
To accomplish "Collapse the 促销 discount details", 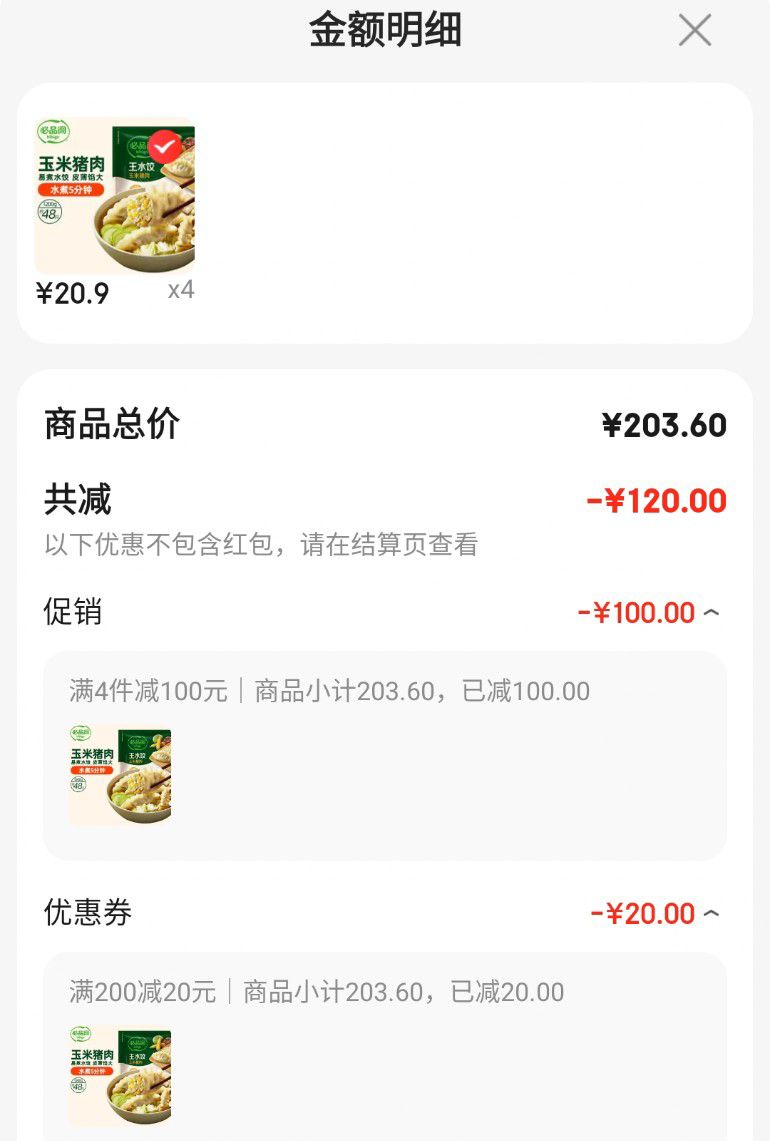I will pos(712,613).
